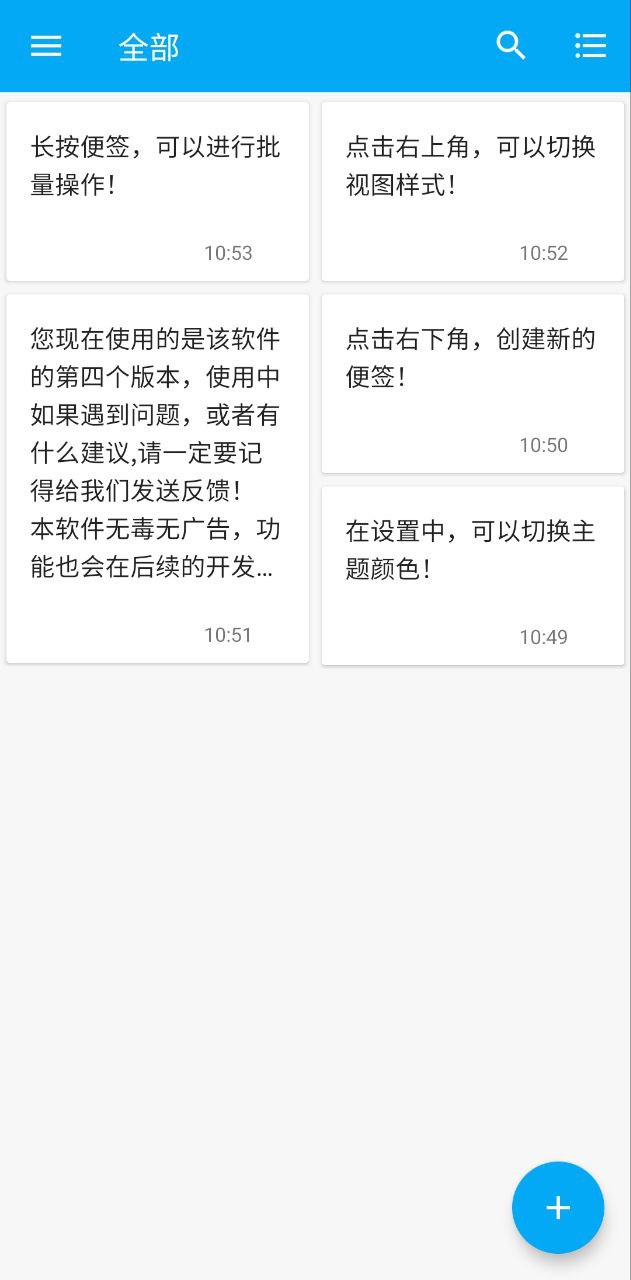Open the note about 切换主题颜色 in settings
The width and height of the screenshot is (631, 1280).
point(472,574)
